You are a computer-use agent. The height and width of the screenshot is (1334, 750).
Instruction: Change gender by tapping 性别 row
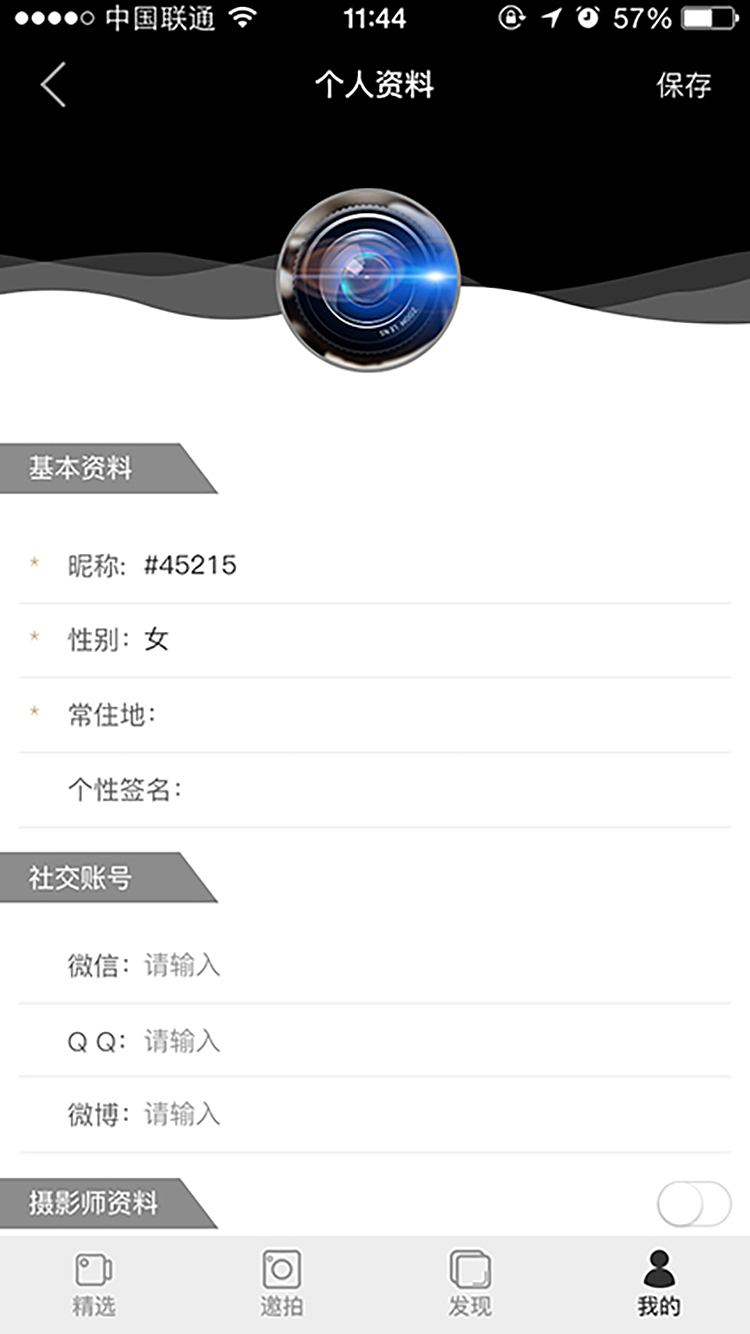pos(375,639)
